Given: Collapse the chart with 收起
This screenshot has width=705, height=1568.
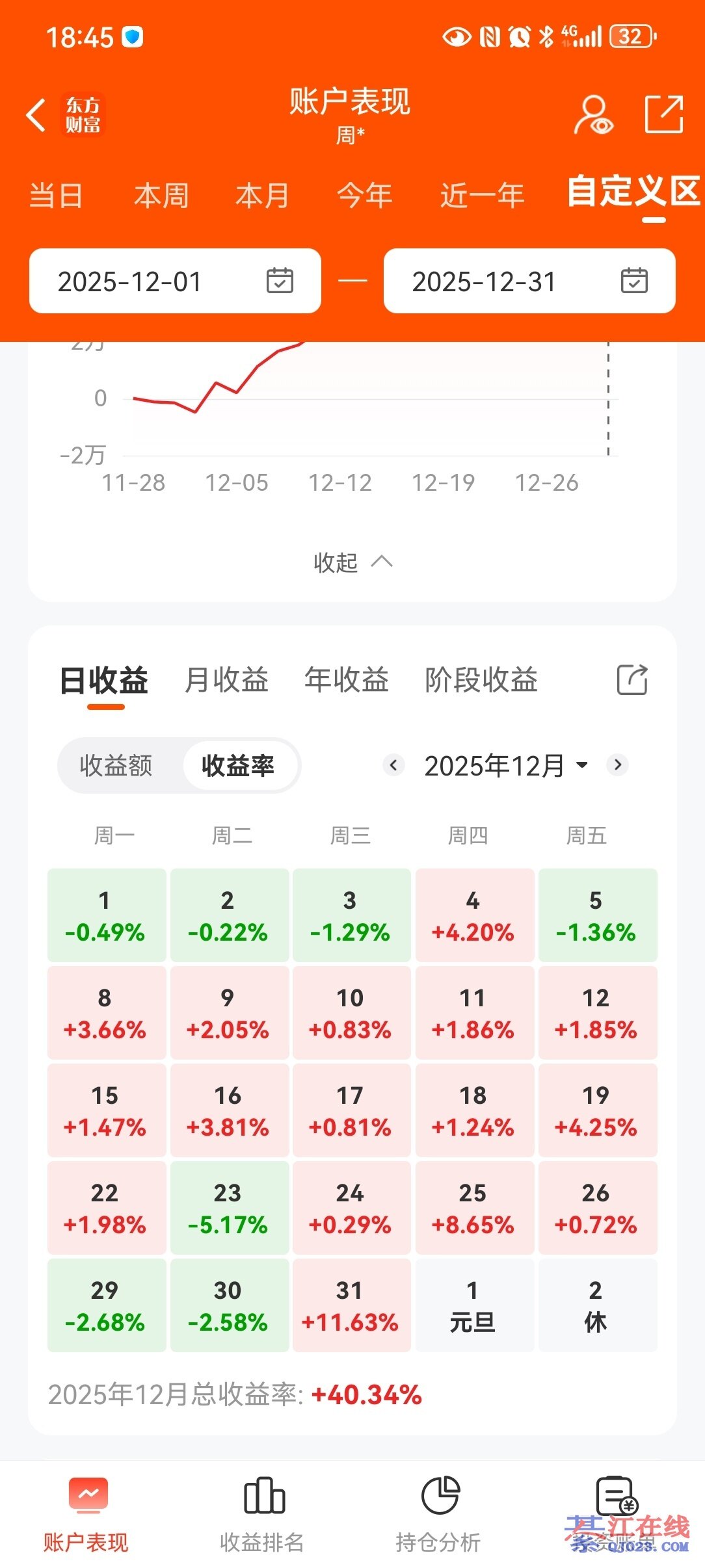Looking at the screenshot, I should tap(352, 562).
